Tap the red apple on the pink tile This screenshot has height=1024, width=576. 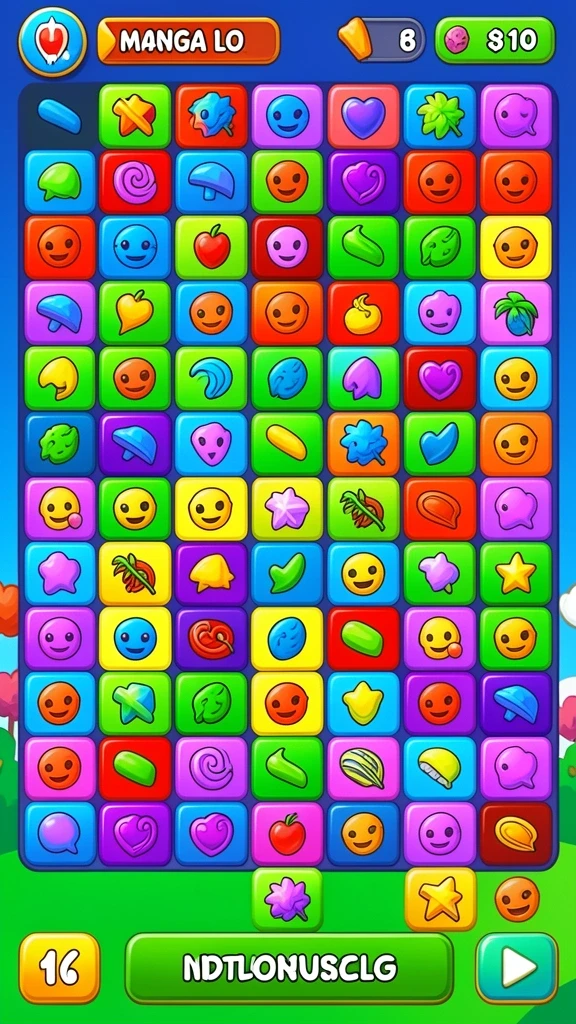pos(287,834)
